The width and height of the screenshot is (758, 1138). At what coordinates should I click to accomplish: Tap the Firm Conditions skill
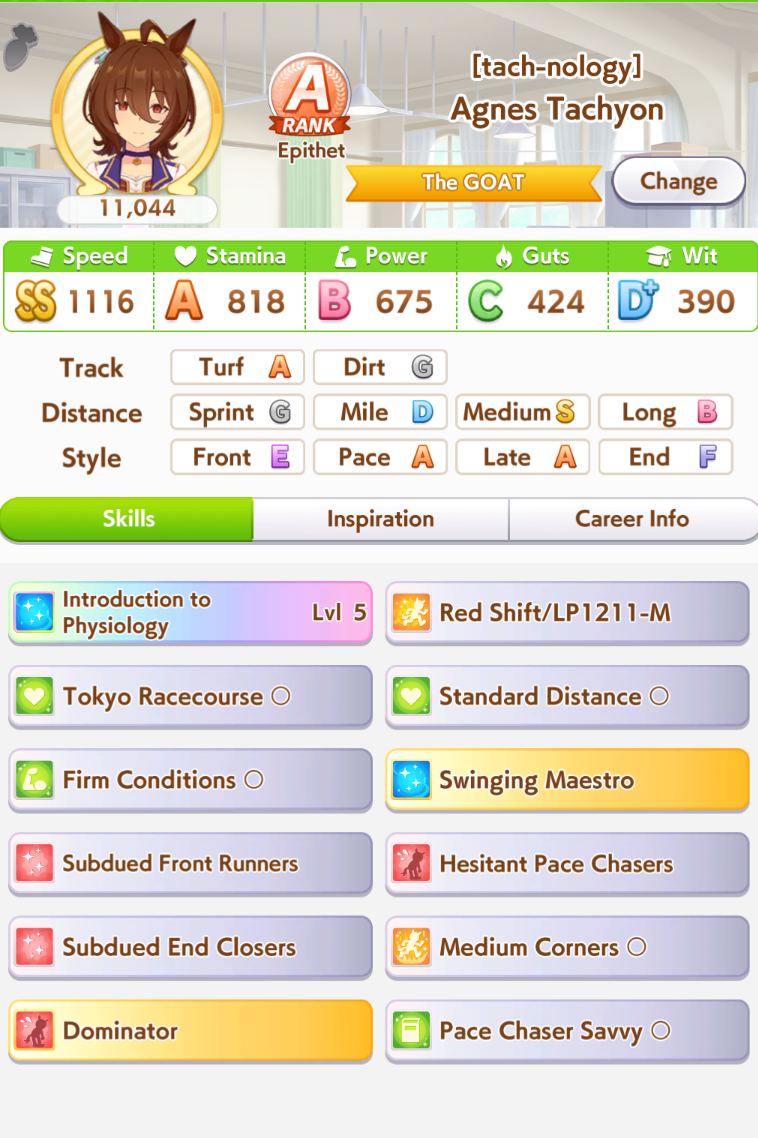pos(190,780)
